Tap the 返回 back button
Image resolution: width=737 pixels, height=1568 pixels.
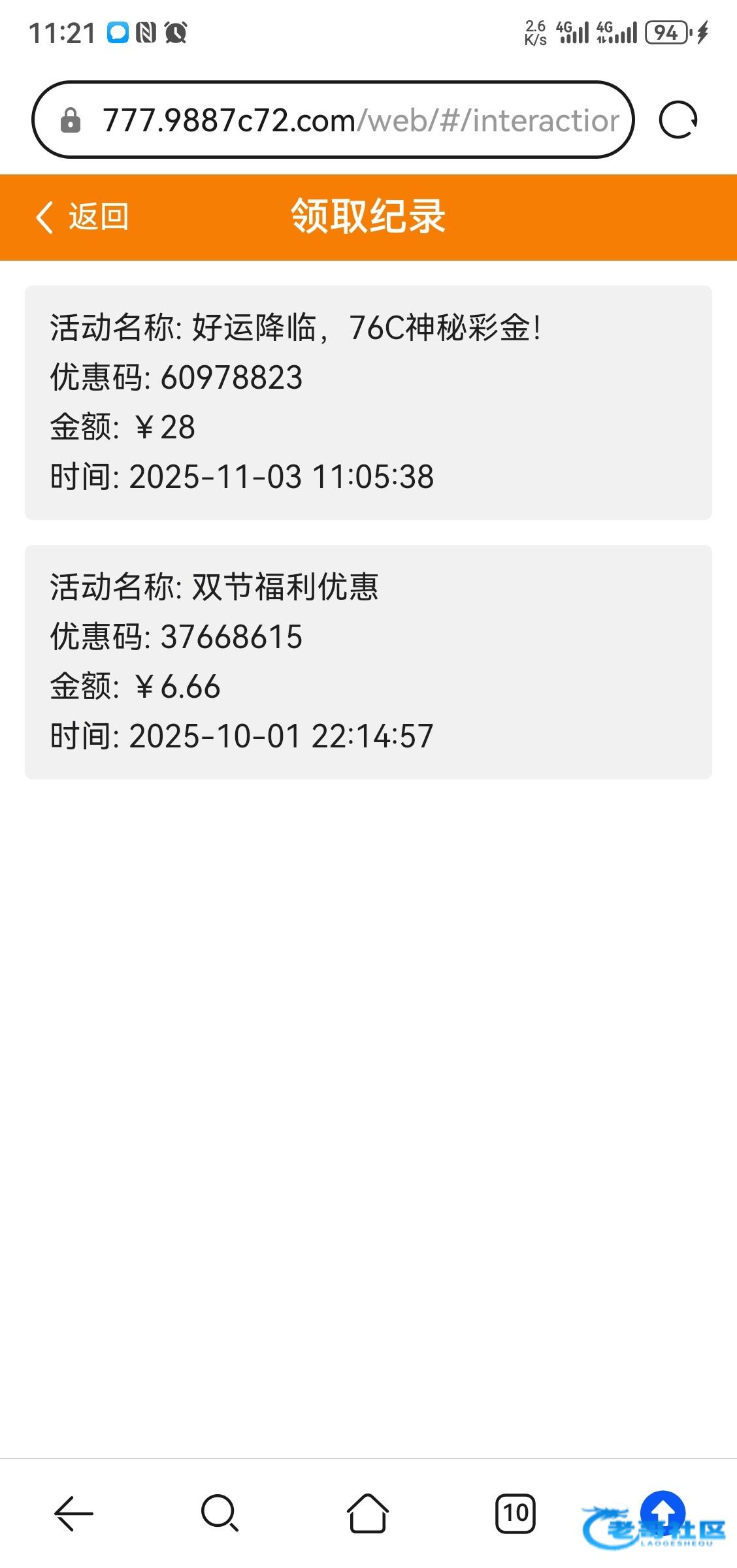tap(82, 217)
